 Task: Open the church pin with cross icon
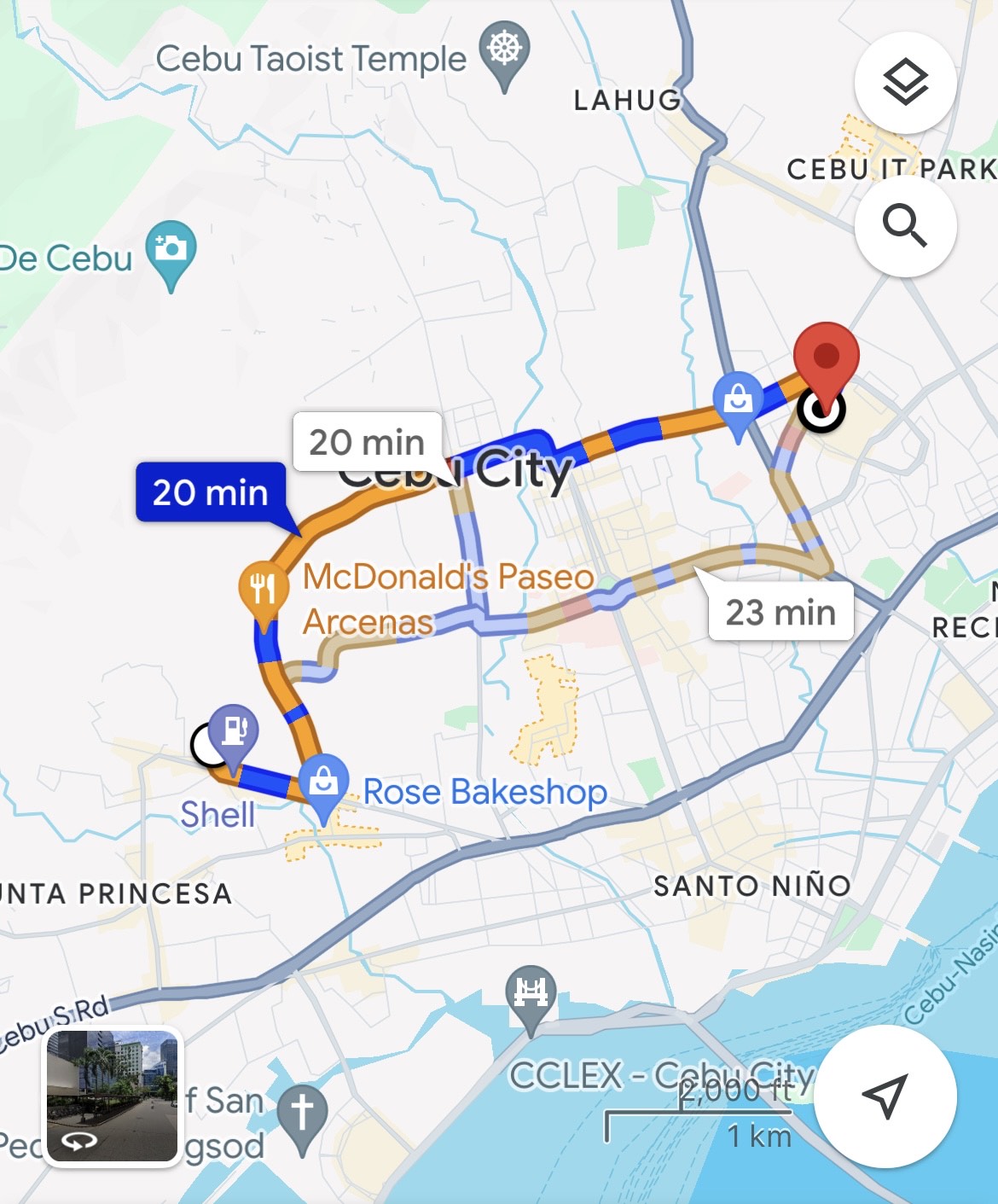coord(302,1113)
